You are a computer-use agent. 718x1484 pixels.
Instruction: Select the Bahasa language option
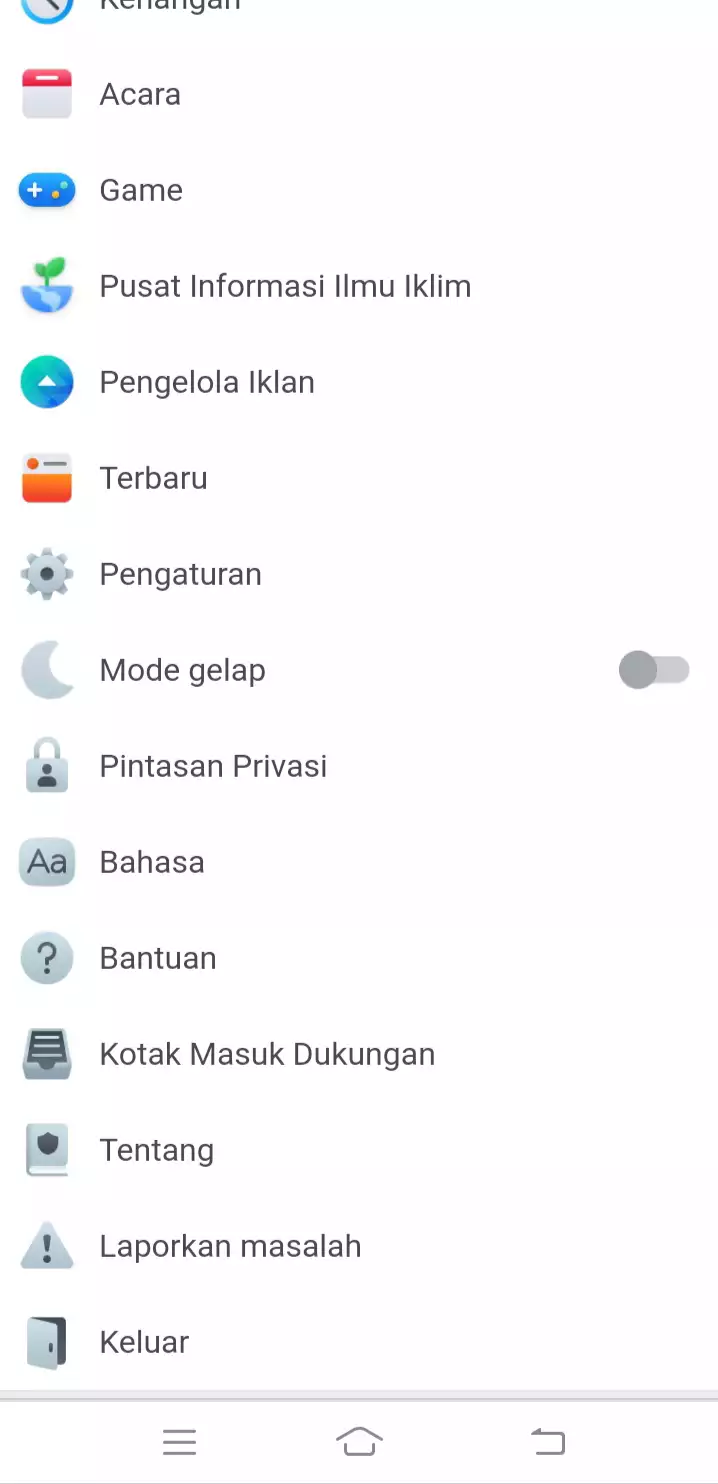pyautogui.click(x=359, y=862)
